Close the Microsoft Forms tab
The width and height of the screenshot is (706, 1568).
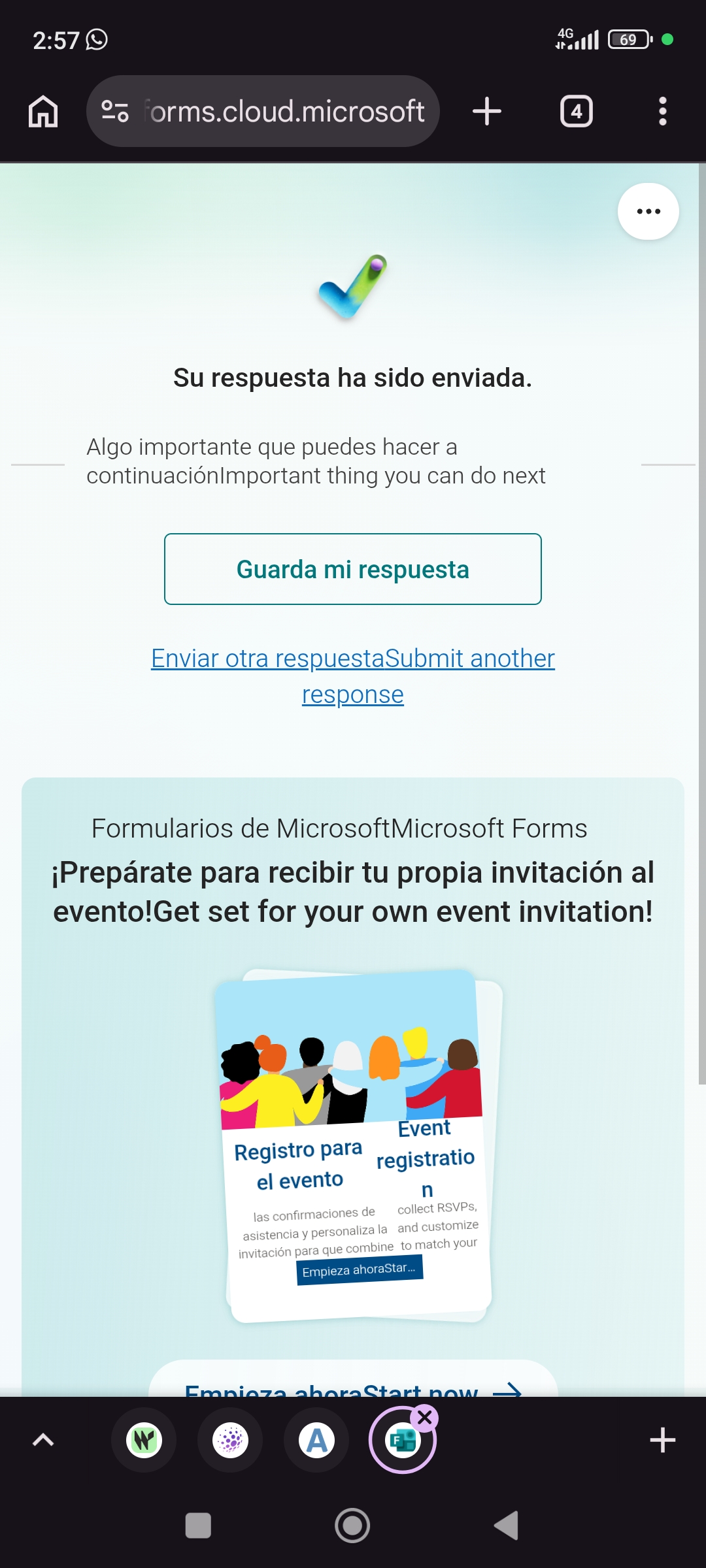tap(425, 1418)
